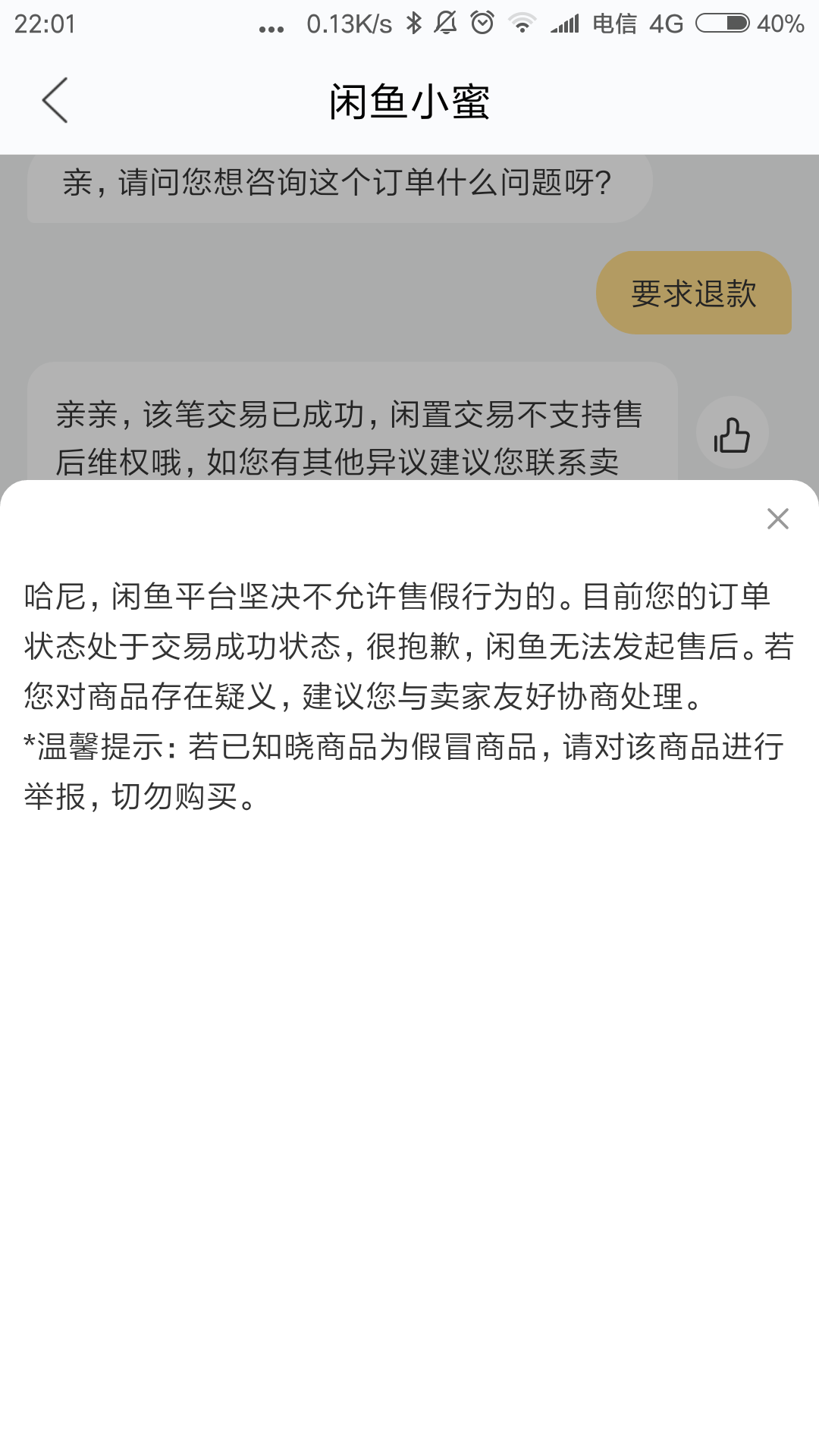The width and height of the screenshot is (819, 1456).
Task: Tap the 要求退款 message bubble
Action: point(694,294)
